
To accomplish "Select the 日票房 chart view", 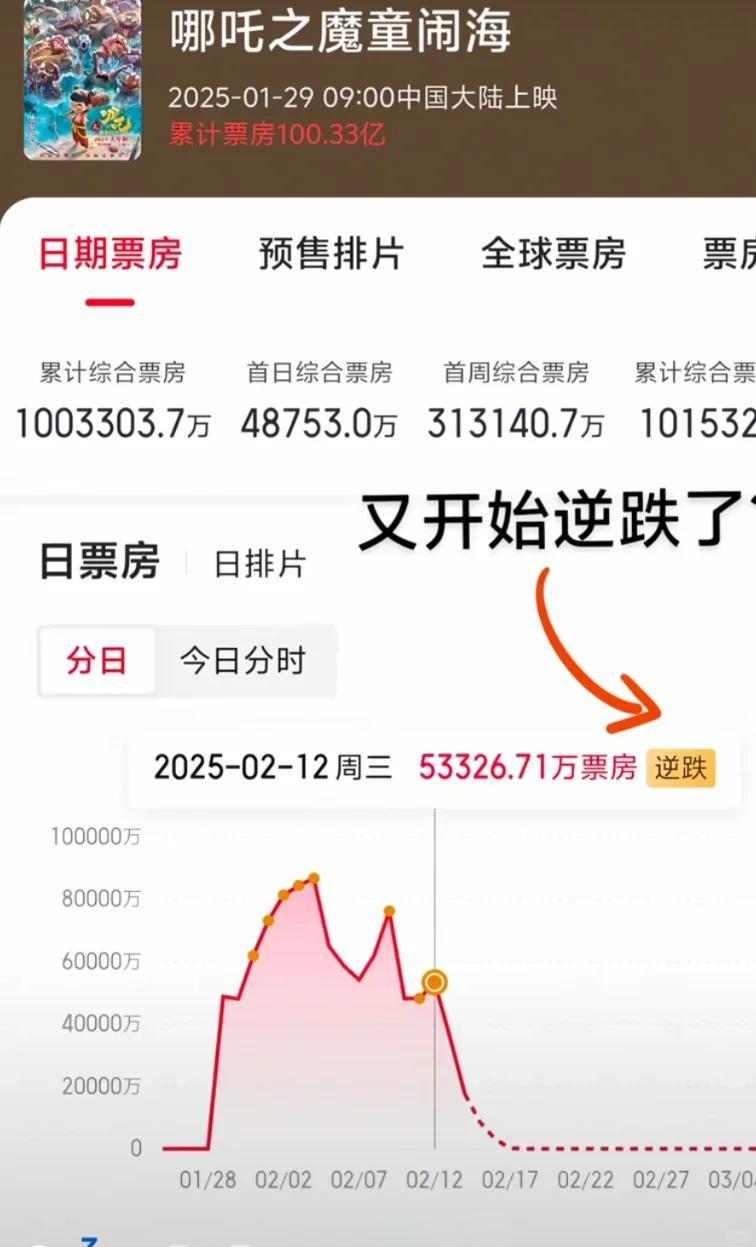I will [x=99, y=562].
